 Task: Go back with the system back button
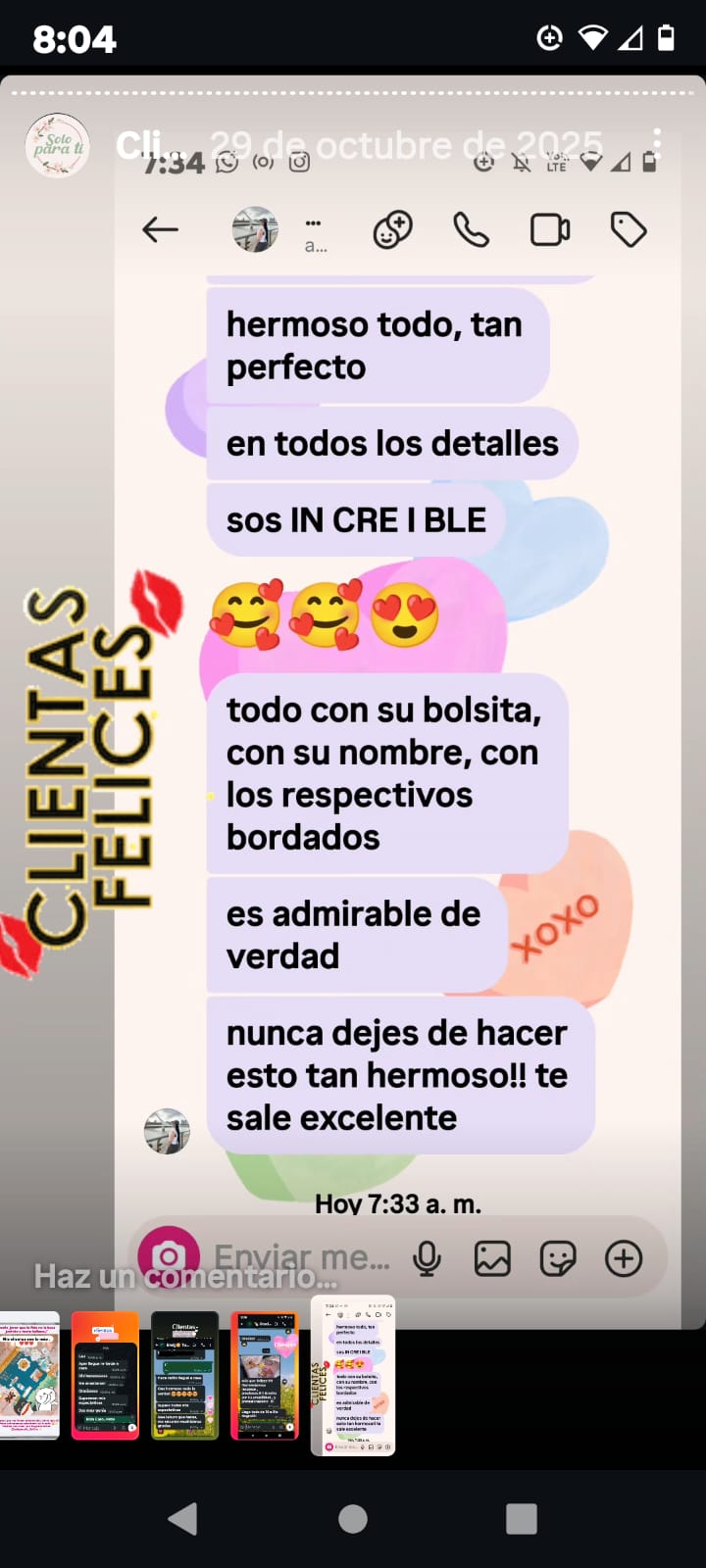point(183,1518)
